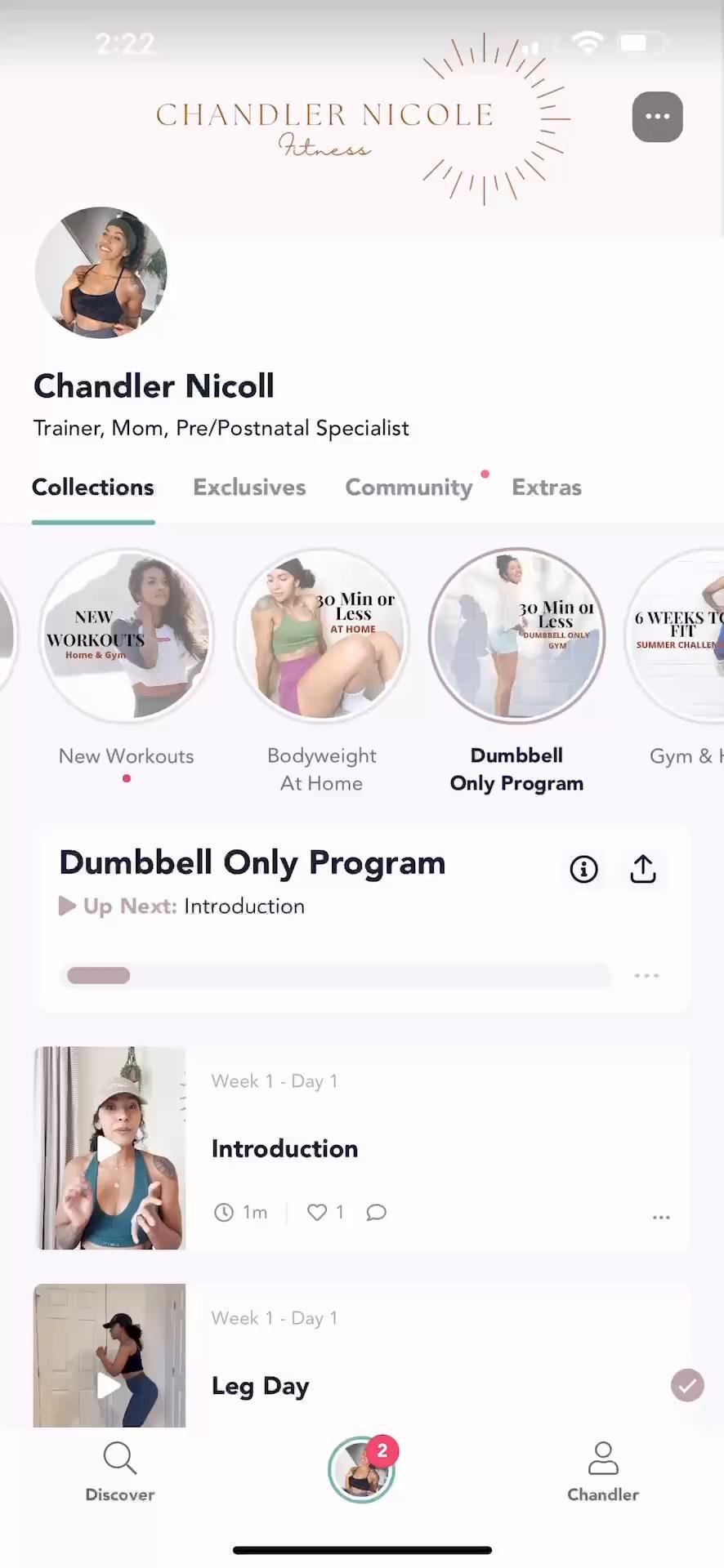724x1568 pixels.
Task: Open the Chandler account tab
Action: point(603,1471)
